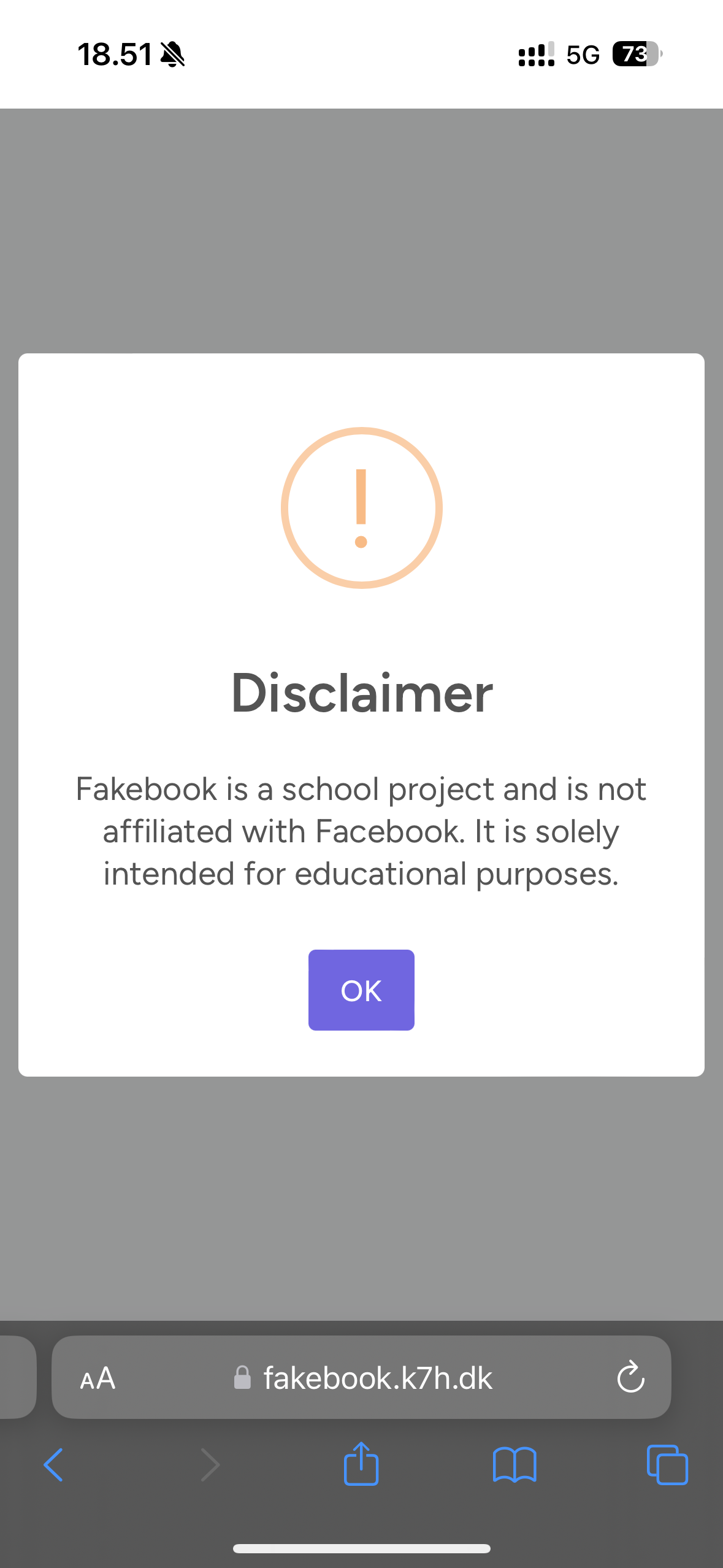Open the AA reader options
The height and width of the screenshot is (1568, 723).
[x=98, y=1378]
